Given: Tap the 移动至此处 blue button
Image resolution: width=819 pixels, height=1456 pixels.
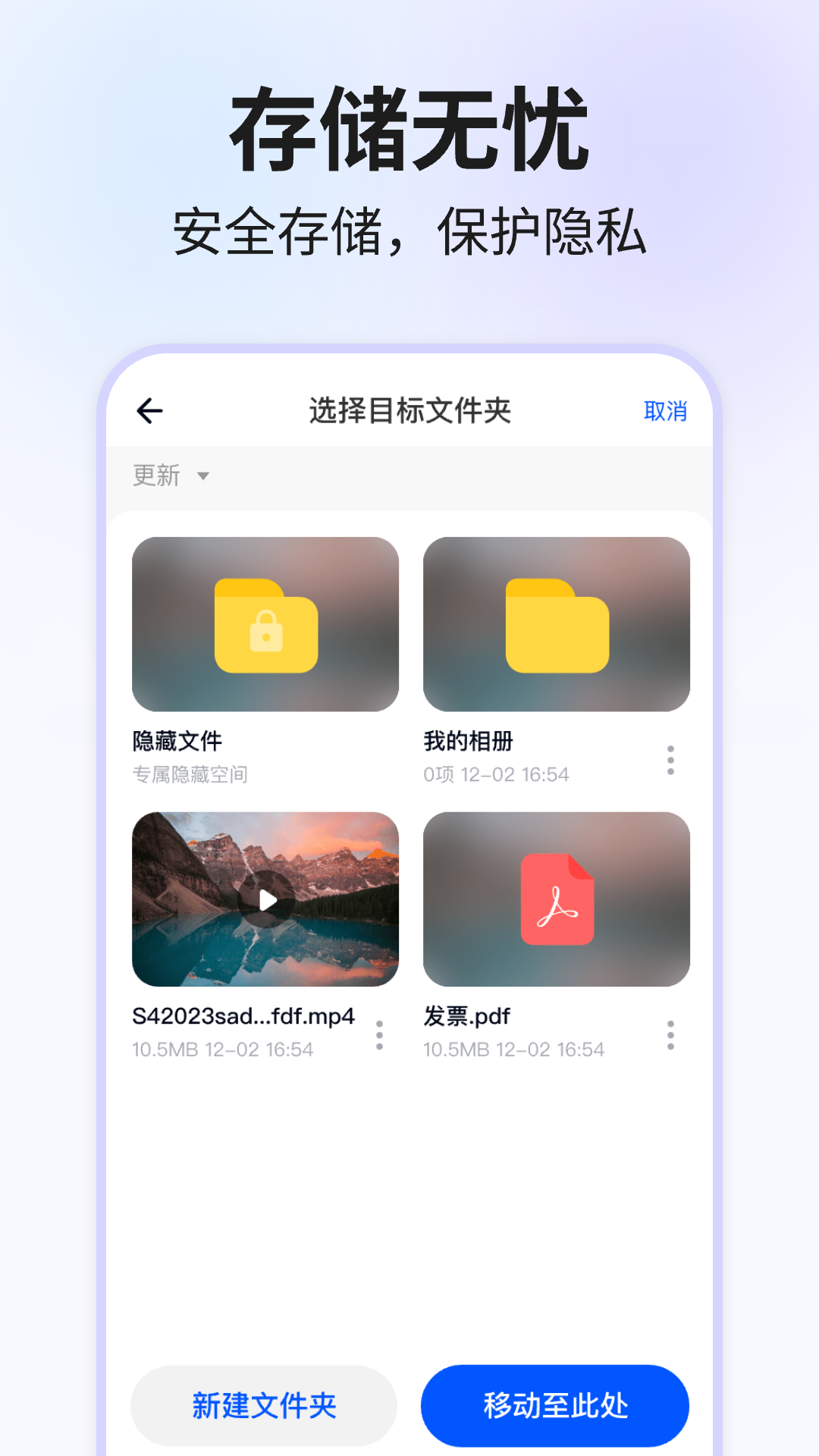Looking at the screenshot, I should point(556,1404).
